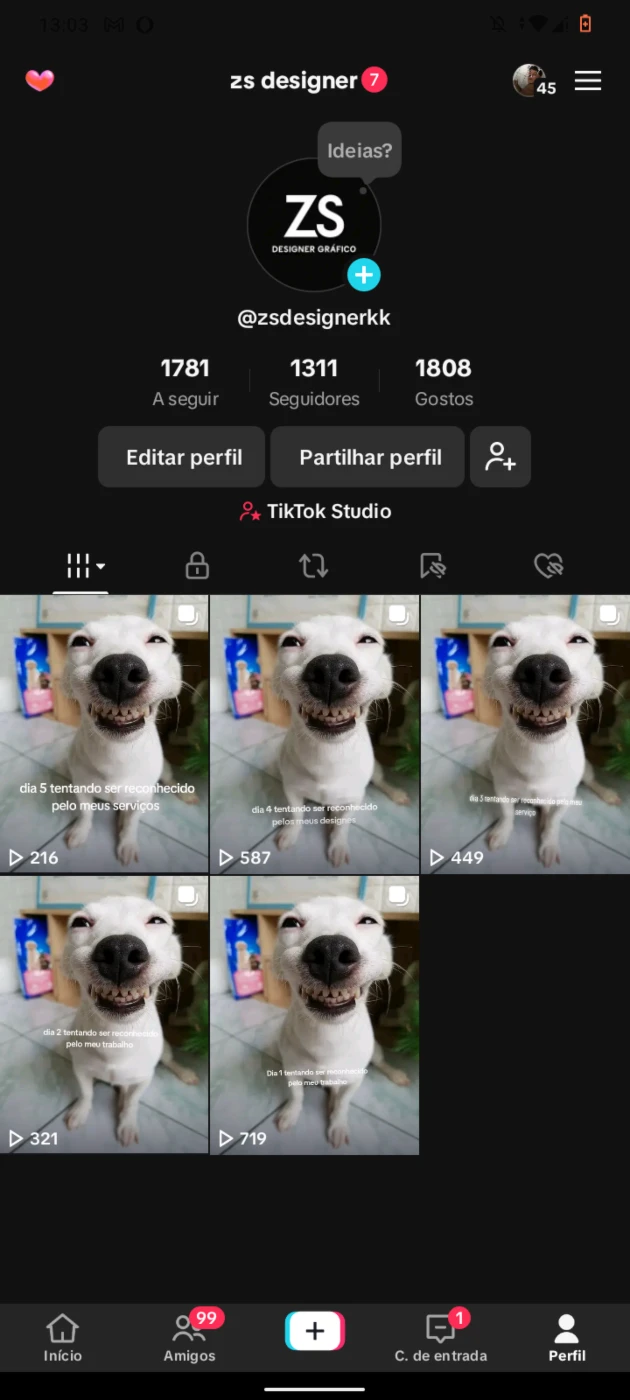Open C. de entrada inbox
The width and height of the screenshot is (630, 1400).
pyautogui.click(x=441, y=1339)
